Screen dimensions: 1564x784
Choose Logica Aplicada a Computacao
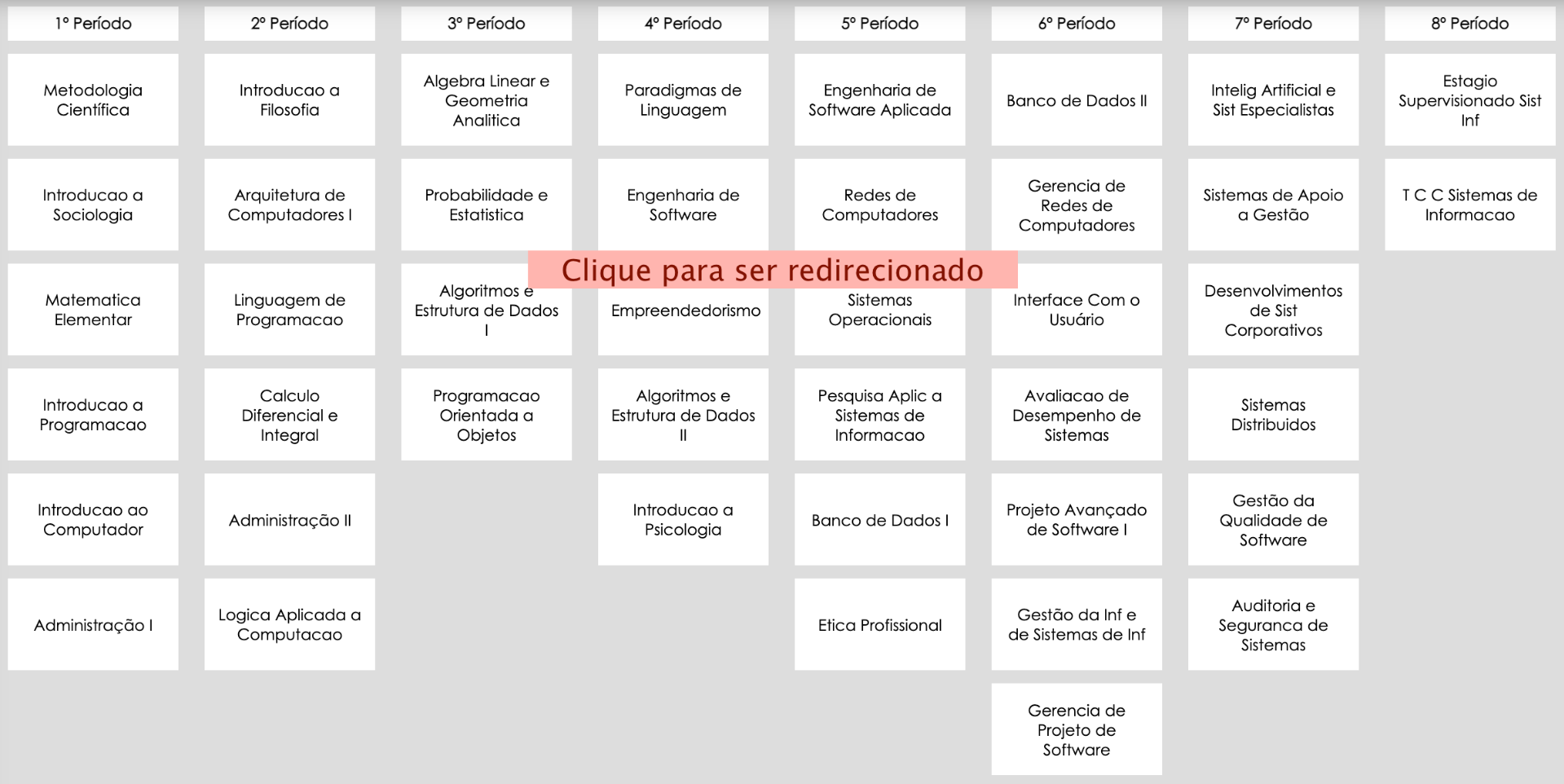pyautogui.click(x=289, y=624)
